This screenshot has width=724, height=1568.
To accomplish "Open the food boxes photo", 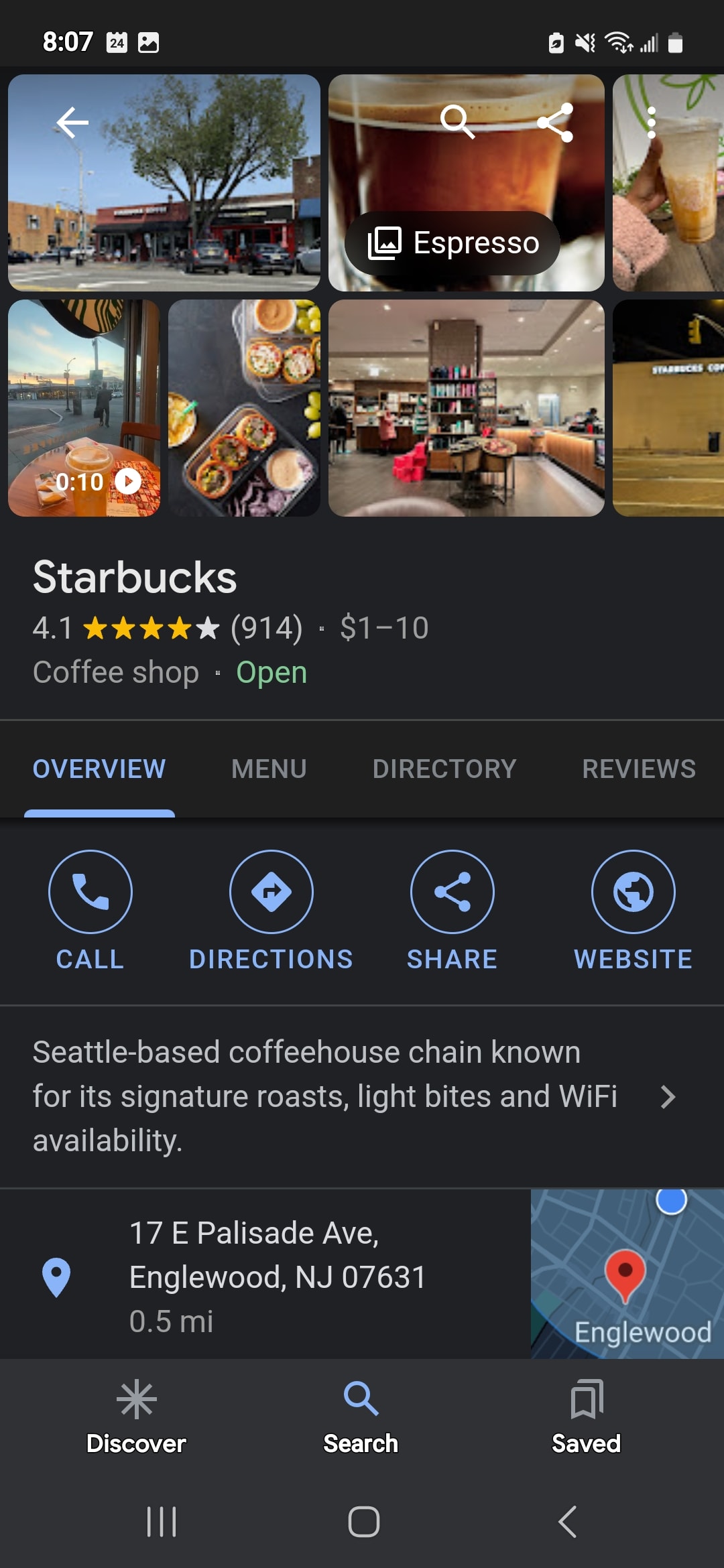I will click(244, 409).
